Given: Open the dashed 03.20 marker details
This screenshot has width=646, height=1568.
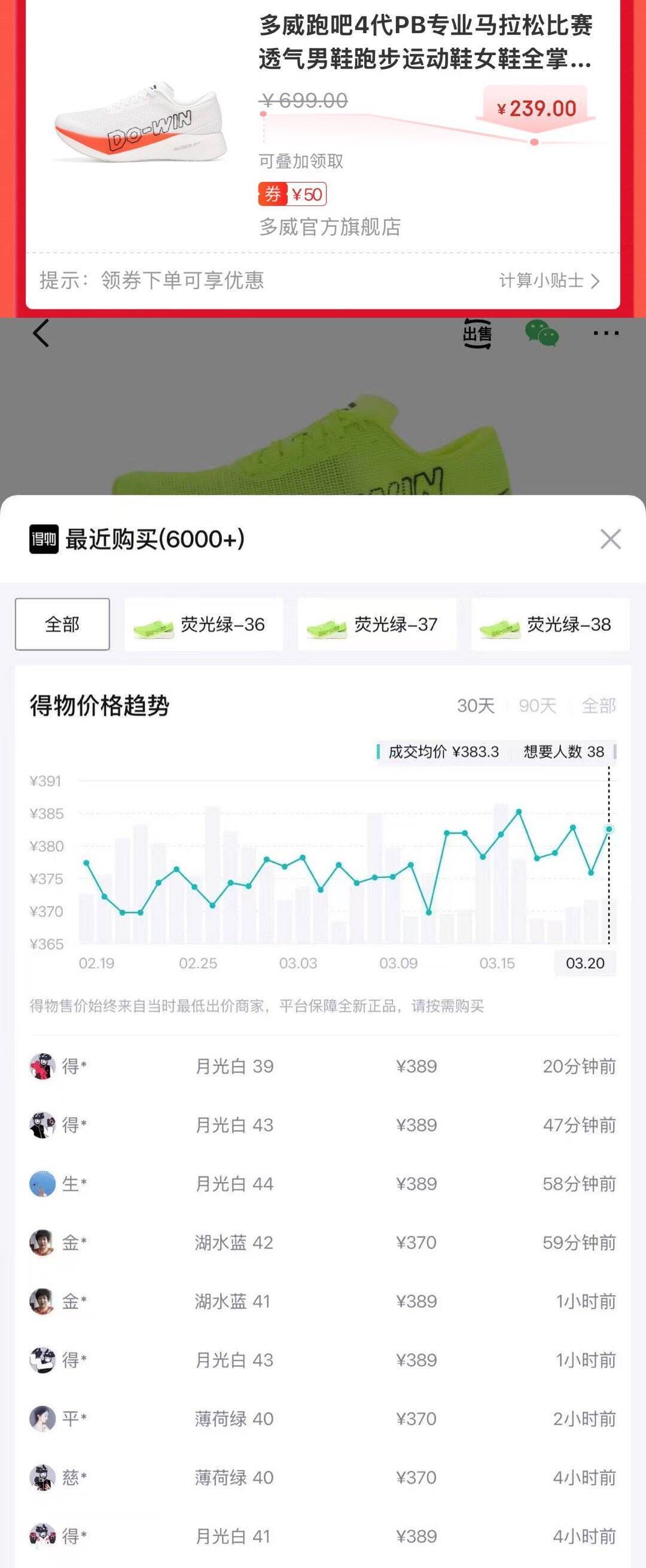Looking at the screenshot, I should coord(584,964).
